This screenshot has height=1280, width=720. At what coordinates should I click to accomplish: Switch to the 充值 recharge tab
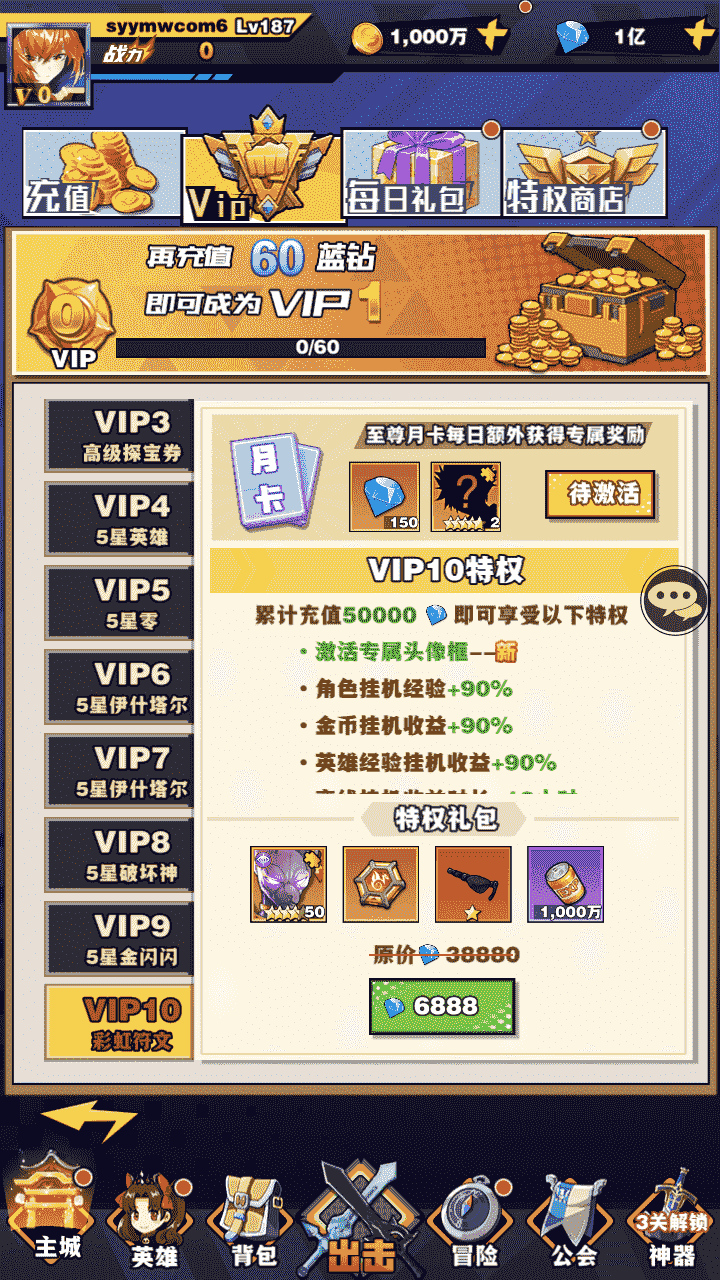(x=102, y=174)
